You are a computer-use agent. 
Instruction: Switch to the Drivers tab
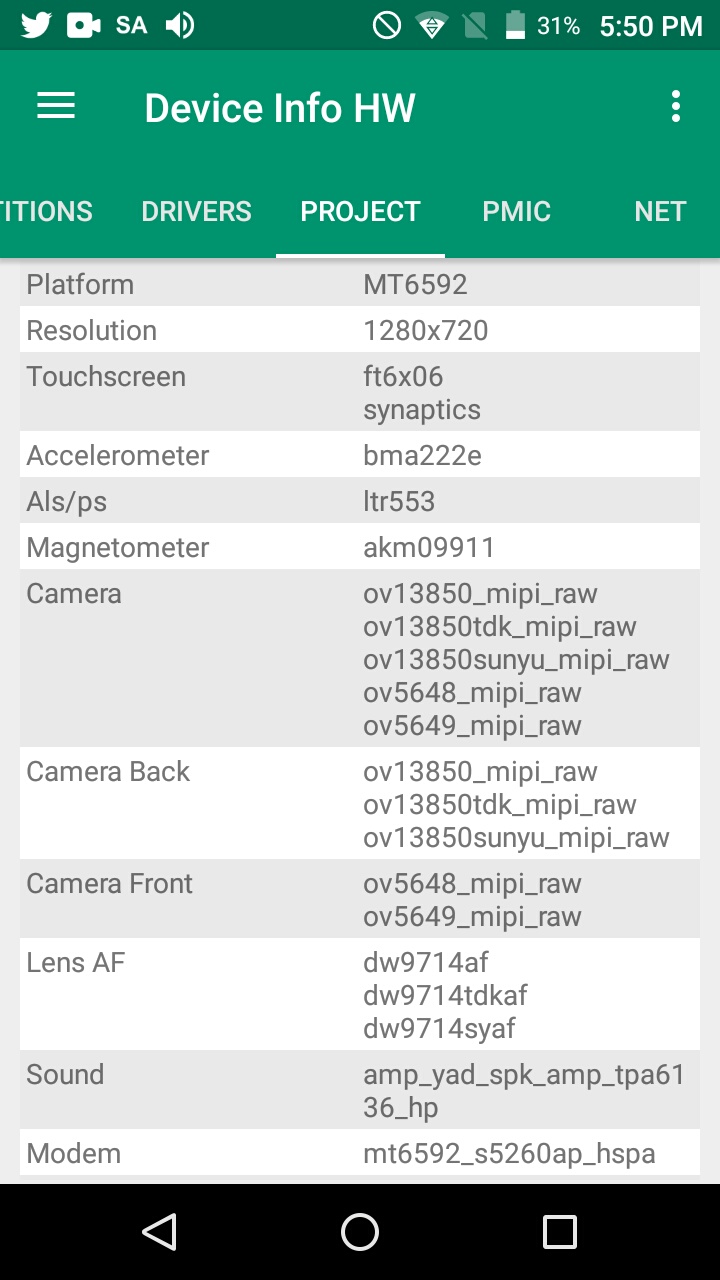point(196,212)
